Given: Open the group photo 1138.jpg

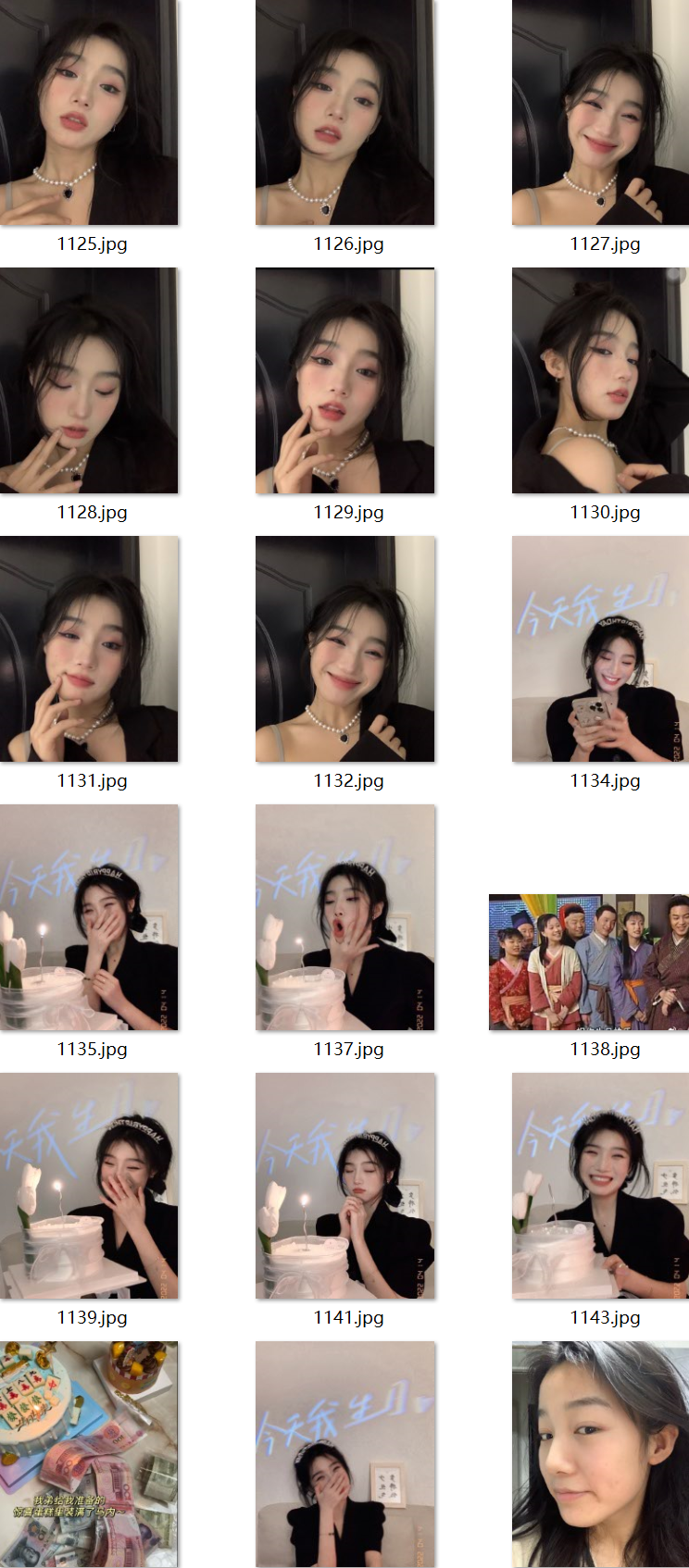Looking at the screenshot, I should point(589,962).
